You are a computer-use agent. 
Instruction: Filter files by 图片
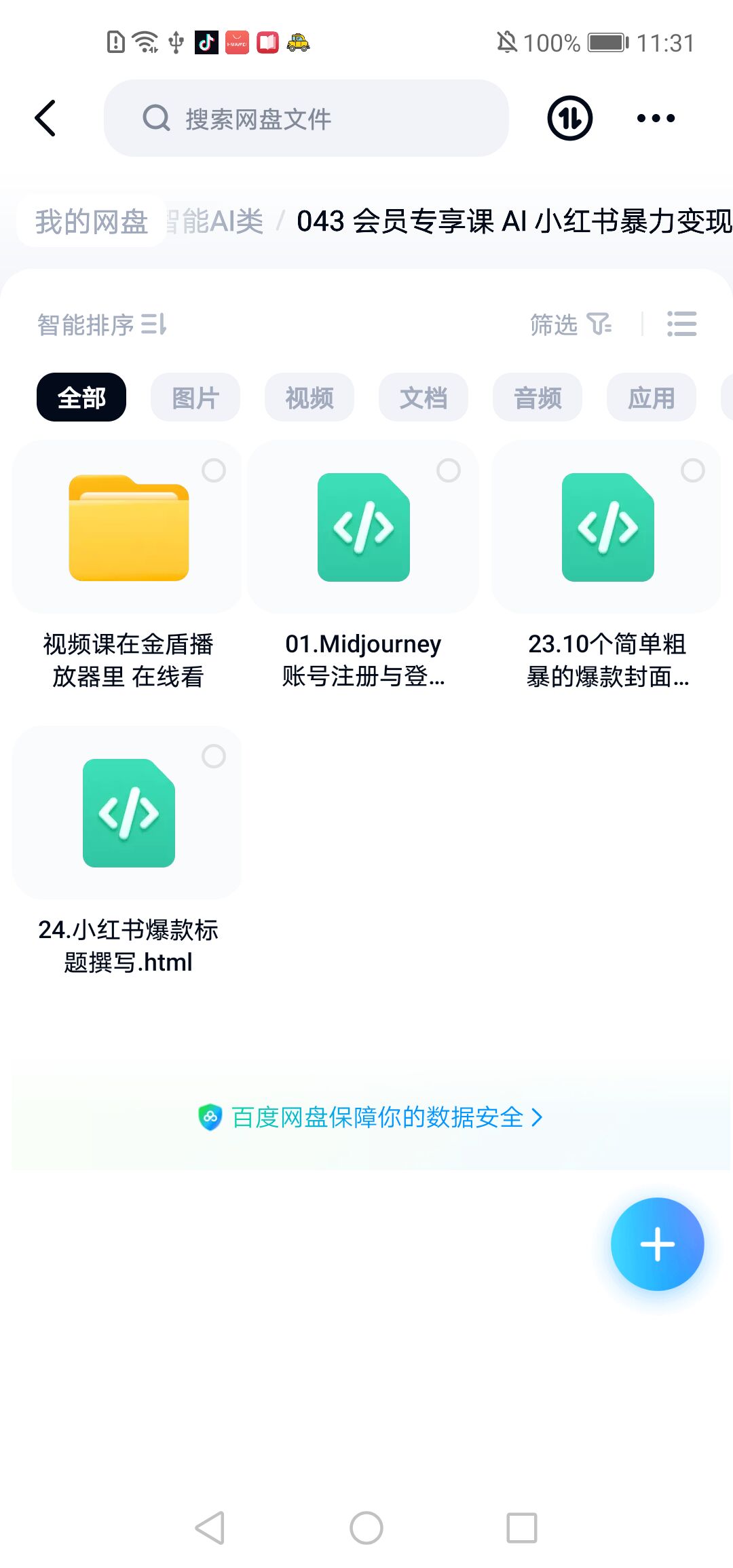coord(195,398)
